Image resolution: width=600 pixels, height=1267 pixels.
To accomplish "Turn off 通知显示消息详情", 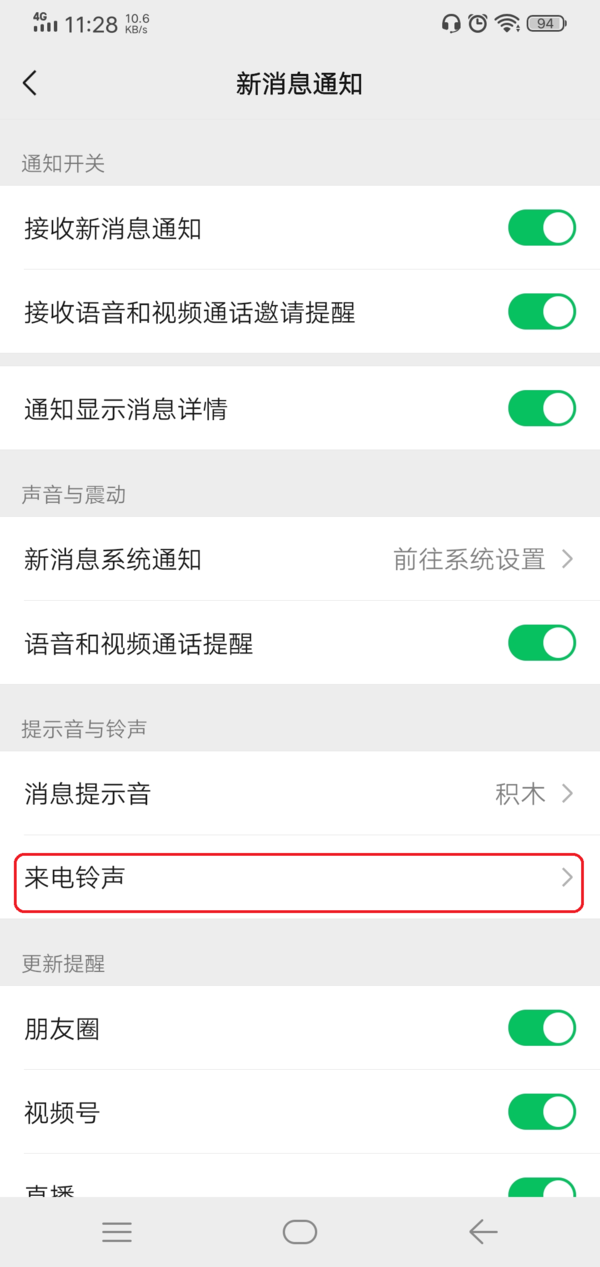I will tap(541, 408).
